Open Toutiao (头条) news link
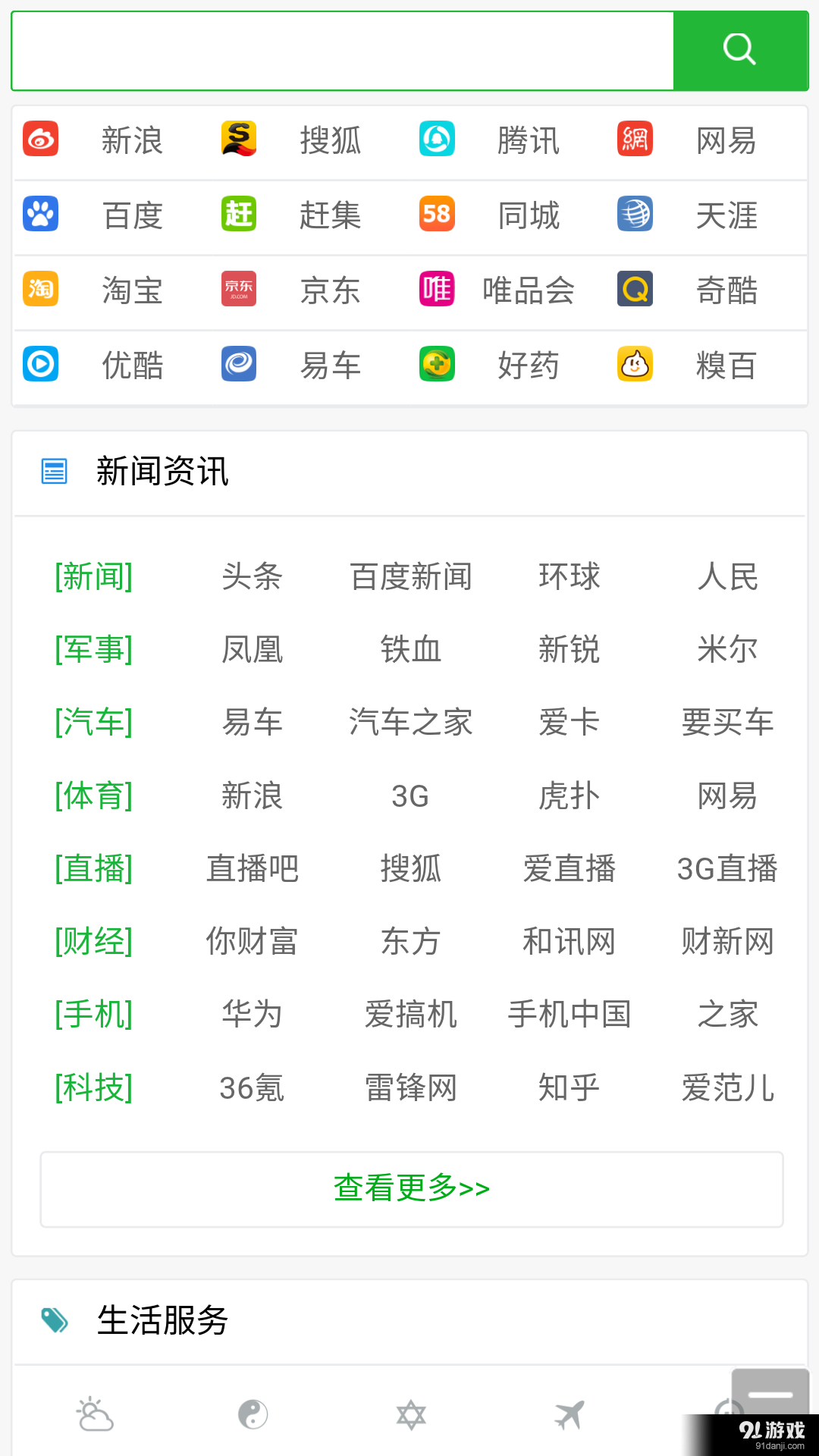This screenshot has height=1456, width=819. pyautogui.click(x=252, y=575)
